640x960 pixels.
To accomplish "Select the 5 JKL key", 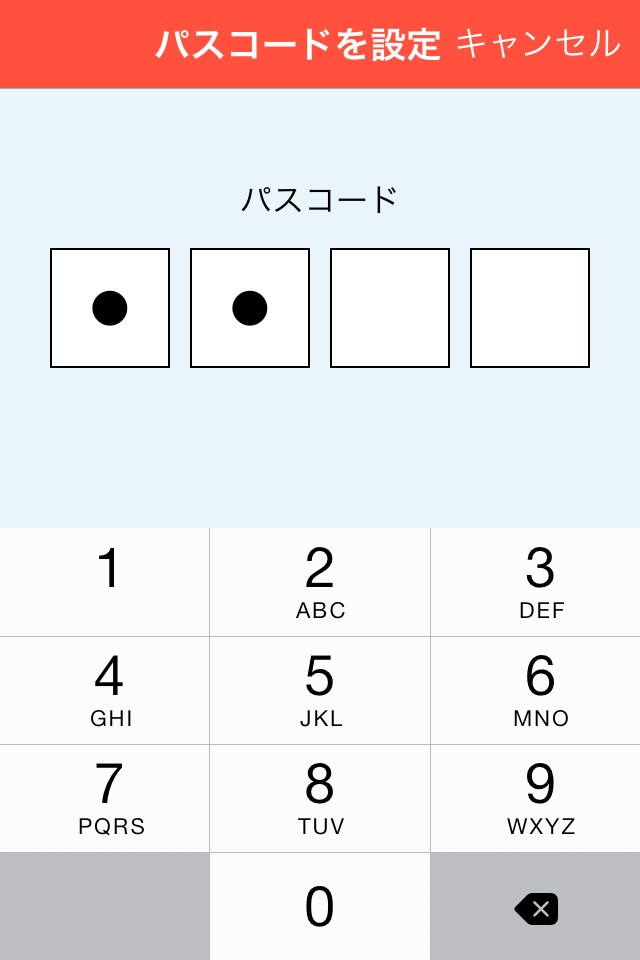I will click(320, 690).
